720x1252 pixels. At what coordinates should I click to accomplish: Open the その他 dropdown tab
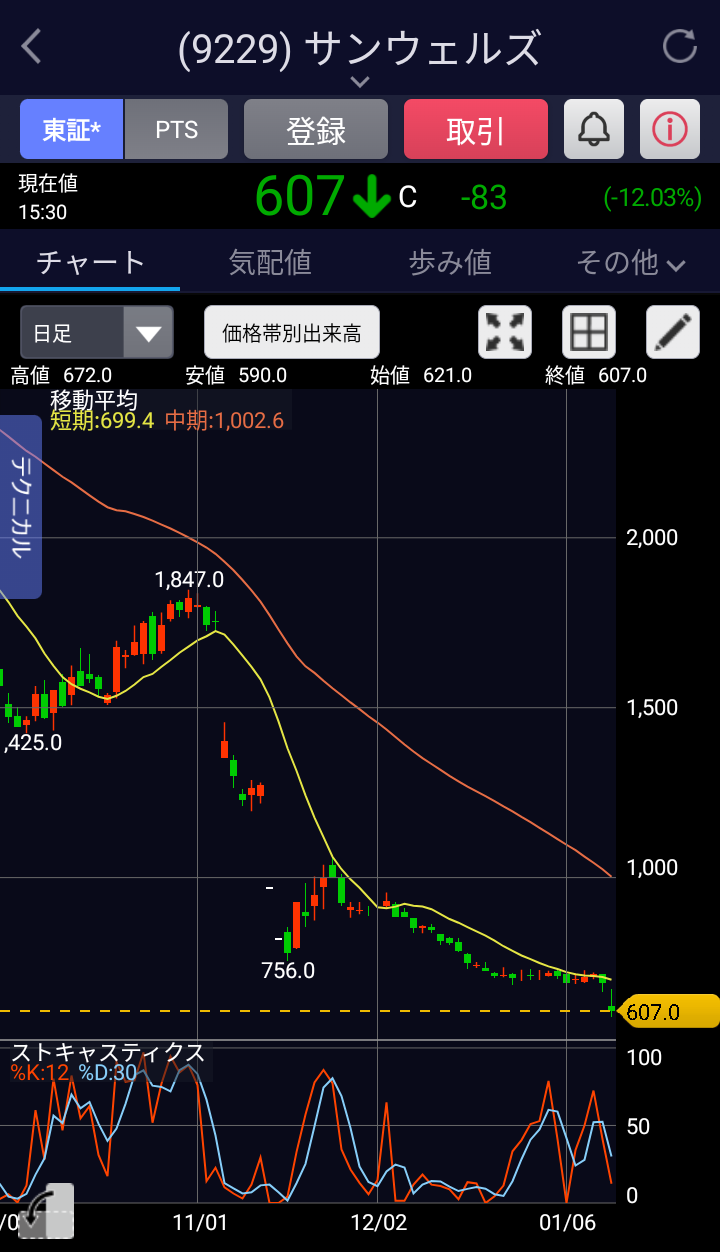[x=630, y=262]
